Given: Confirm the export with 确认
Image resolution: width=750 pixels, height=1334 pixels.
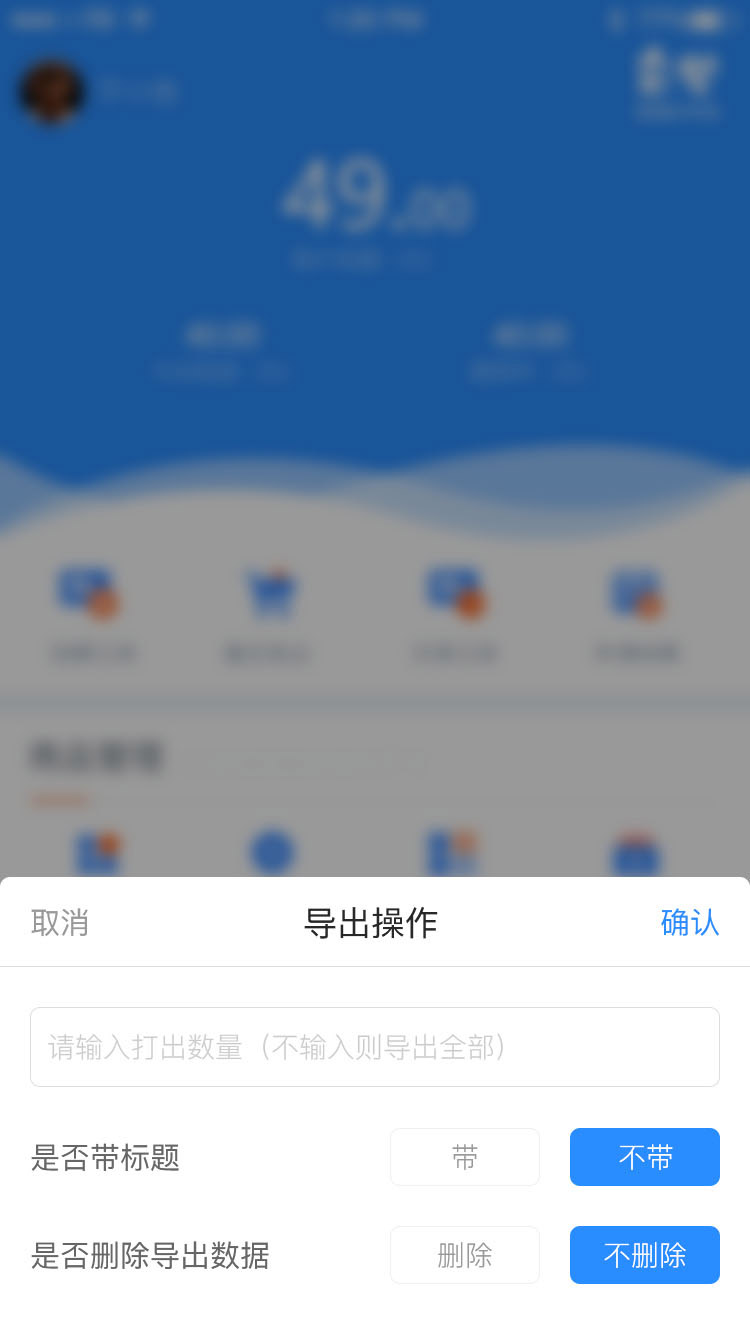Looking at the screenshot, I should point(690,922).
